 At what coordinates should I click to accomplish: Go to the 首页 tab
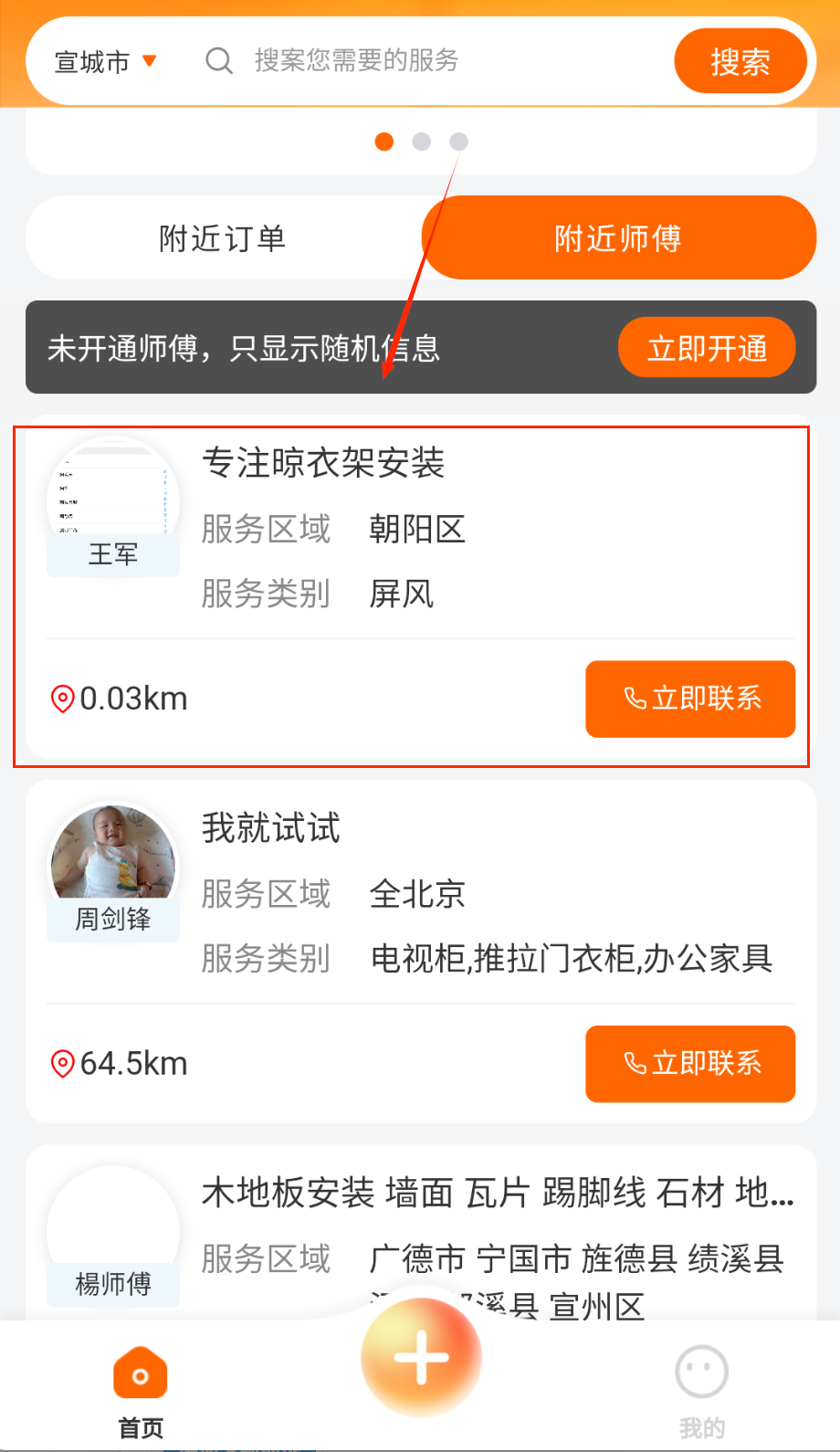[x=141, y=1390]
